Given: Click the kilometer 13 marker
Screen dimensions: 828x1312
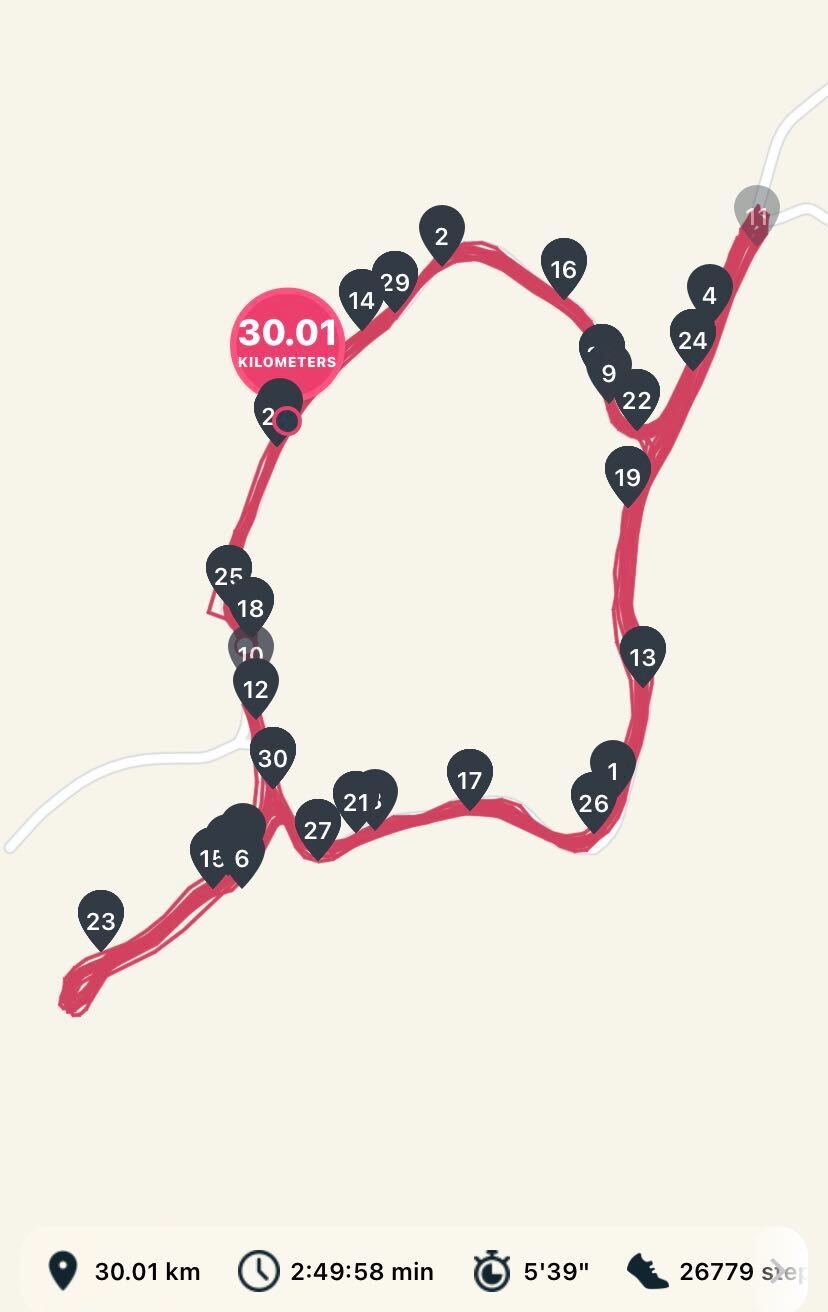Looking at the screenshot, I should [644, 658].
